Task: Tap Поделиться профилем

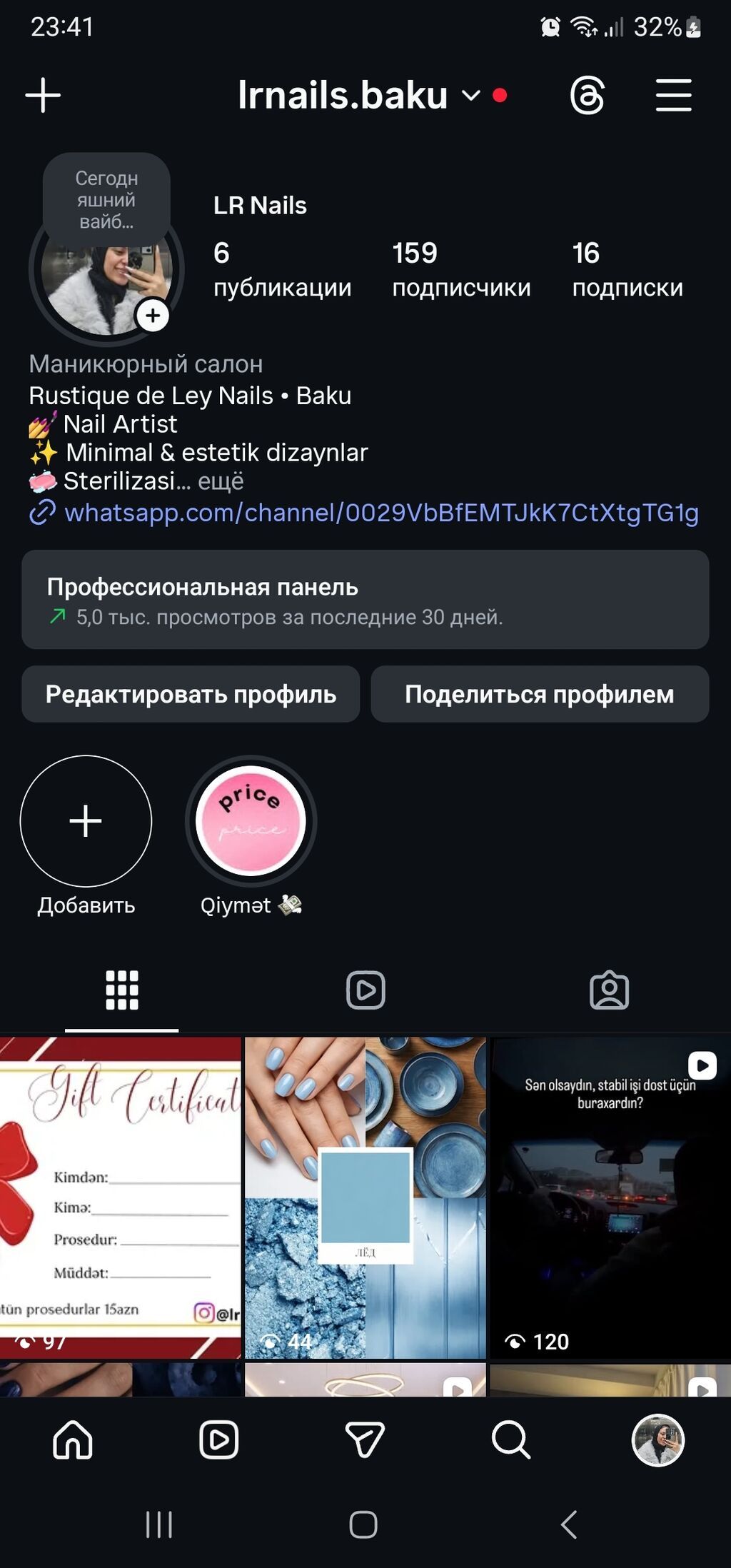Action: [539, 694]
